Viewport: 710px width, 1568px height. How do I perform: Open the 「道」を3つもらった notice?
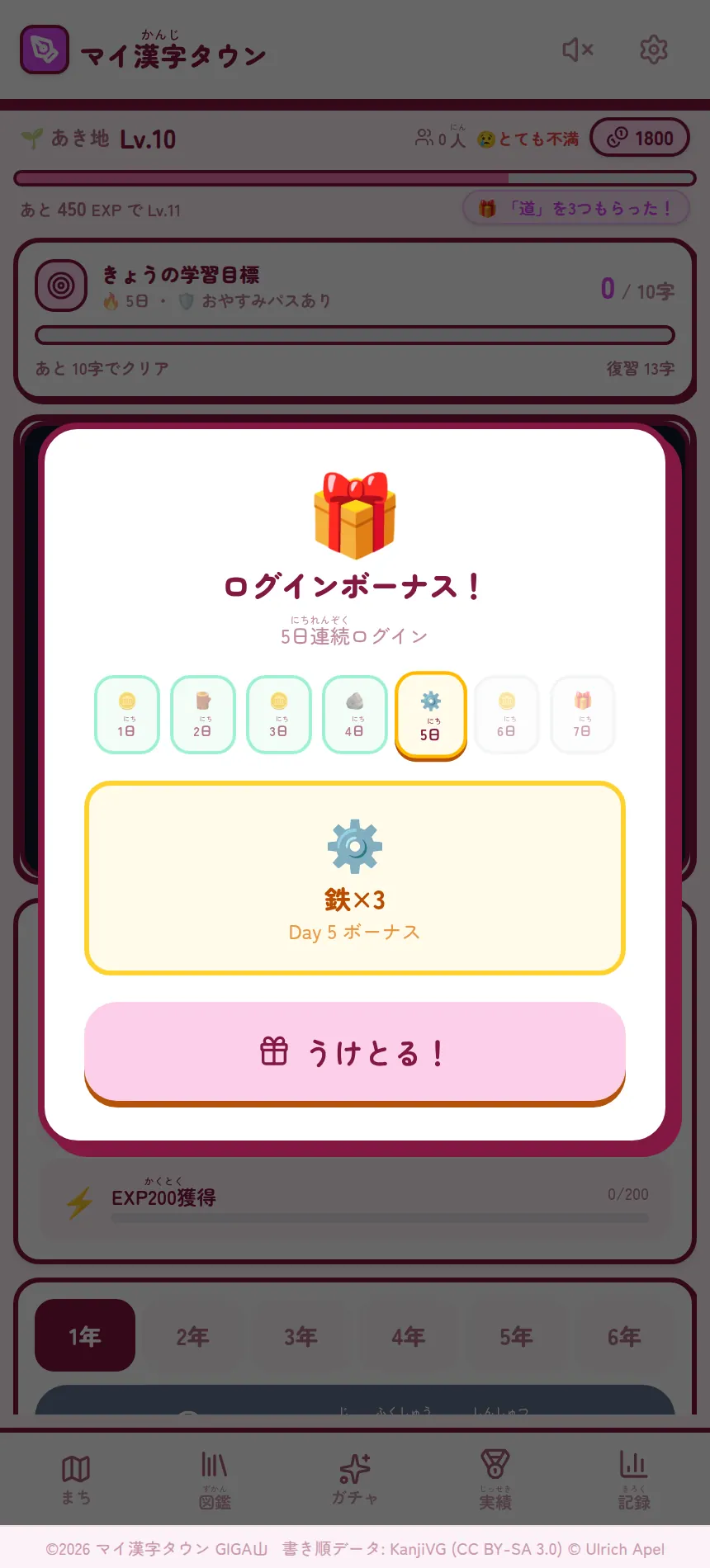coord(576,208)
